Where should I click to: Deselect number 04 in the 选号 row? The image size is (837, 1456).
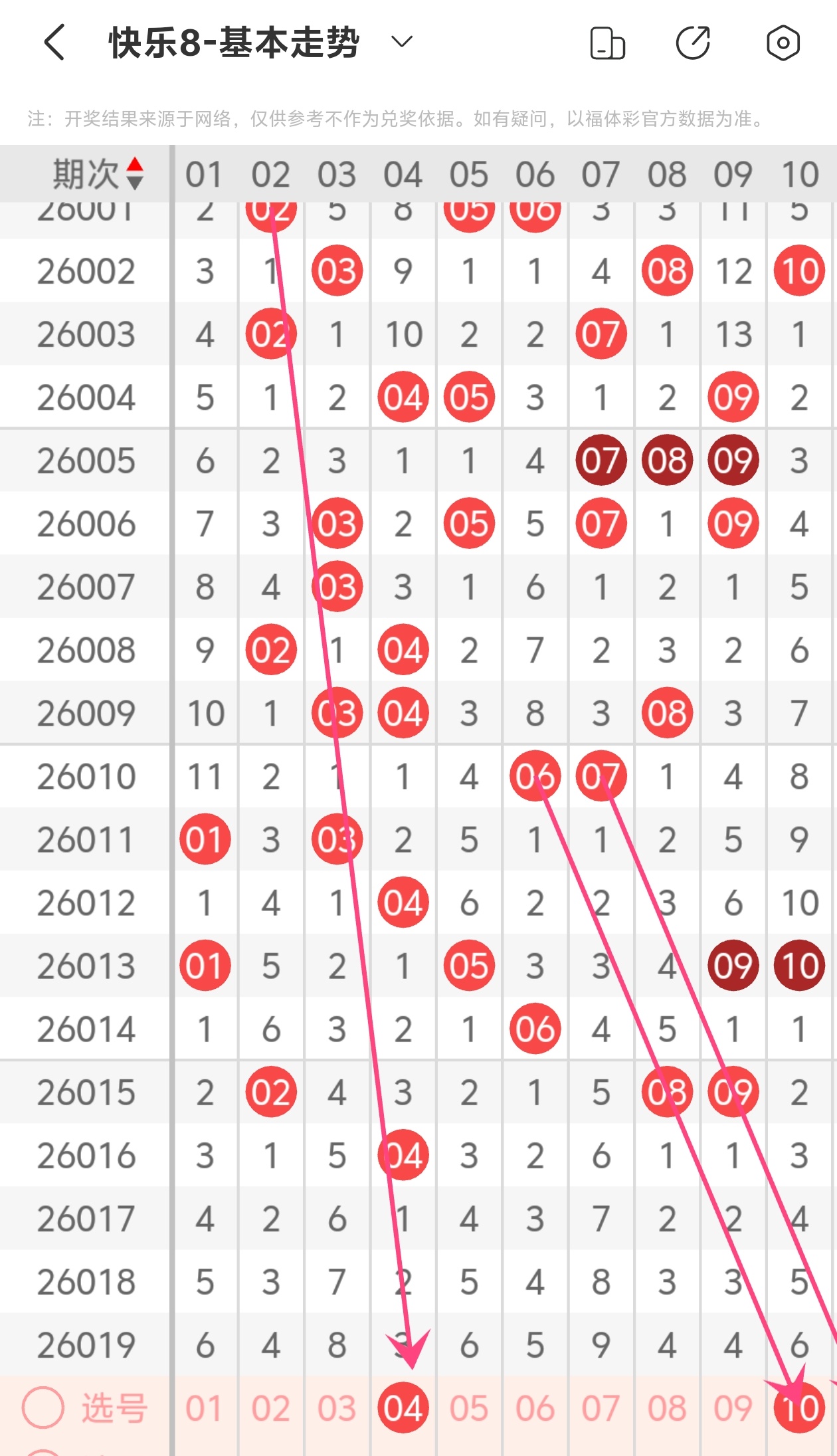tap(403, 1407)
